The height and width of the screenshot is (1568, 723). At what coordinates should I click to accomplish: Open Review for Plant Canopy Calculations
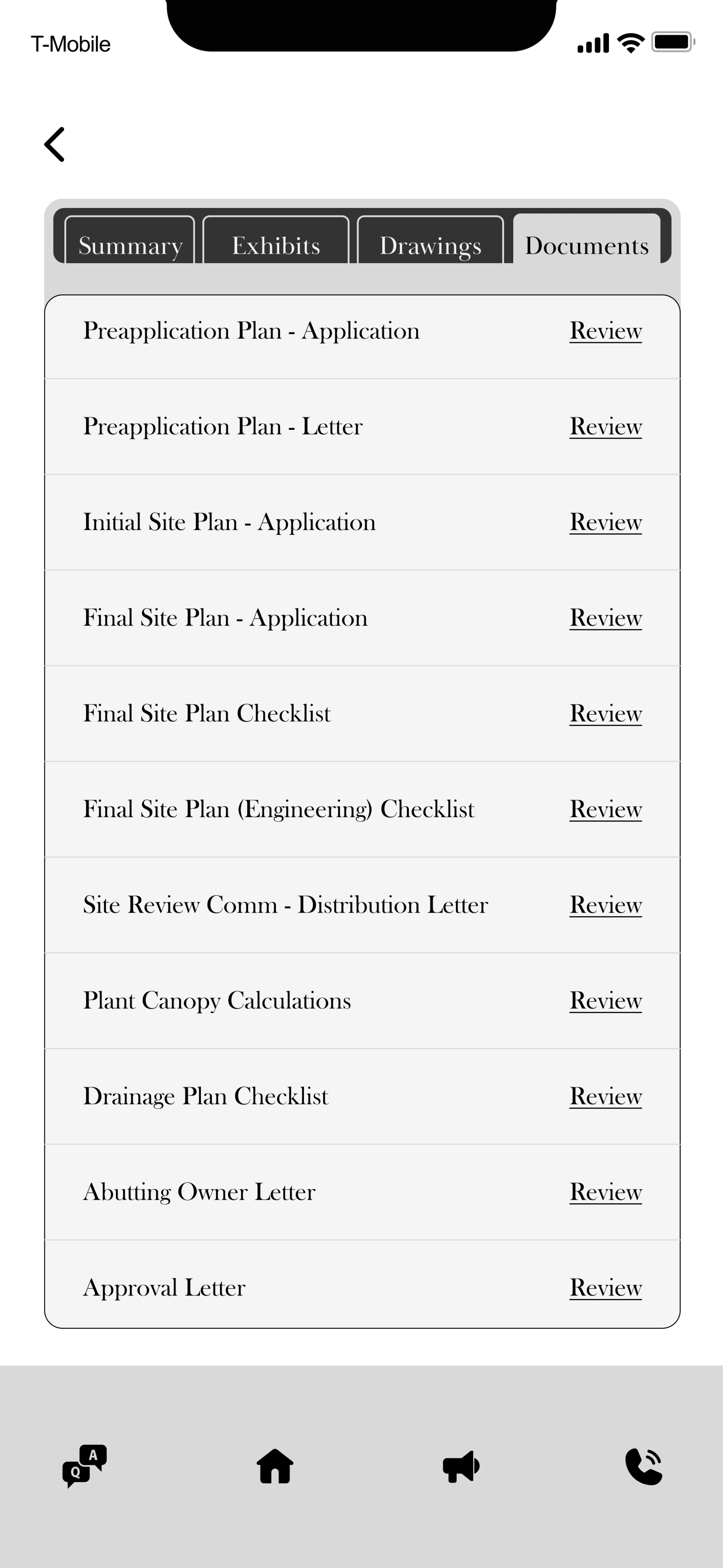point(605,1000)
